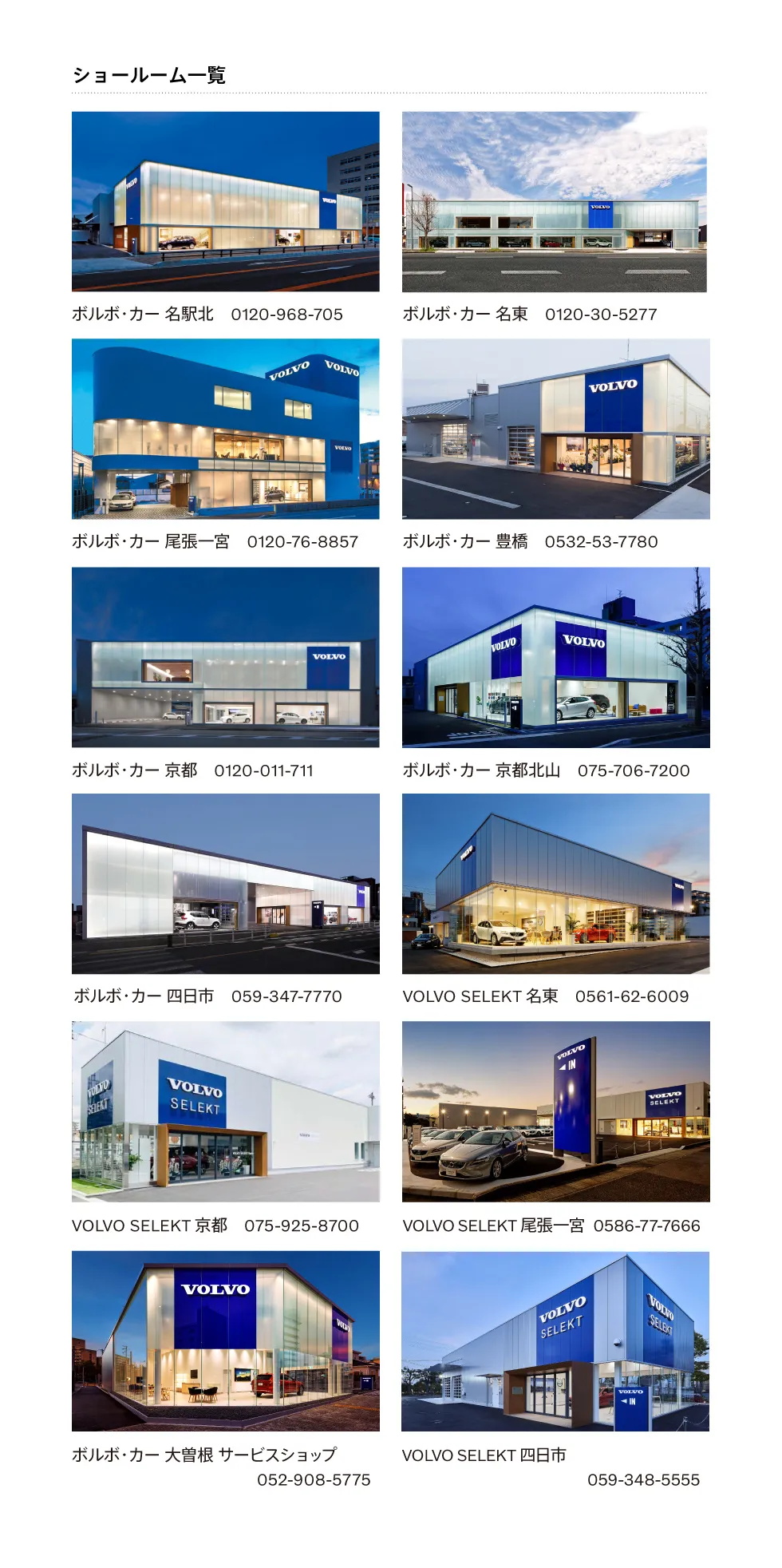Image resolution: width=782 pixels, height=1568 pixels.
Task: View the ボルボ・カー 尾張一宮 showroom
Action: (225, 429)
